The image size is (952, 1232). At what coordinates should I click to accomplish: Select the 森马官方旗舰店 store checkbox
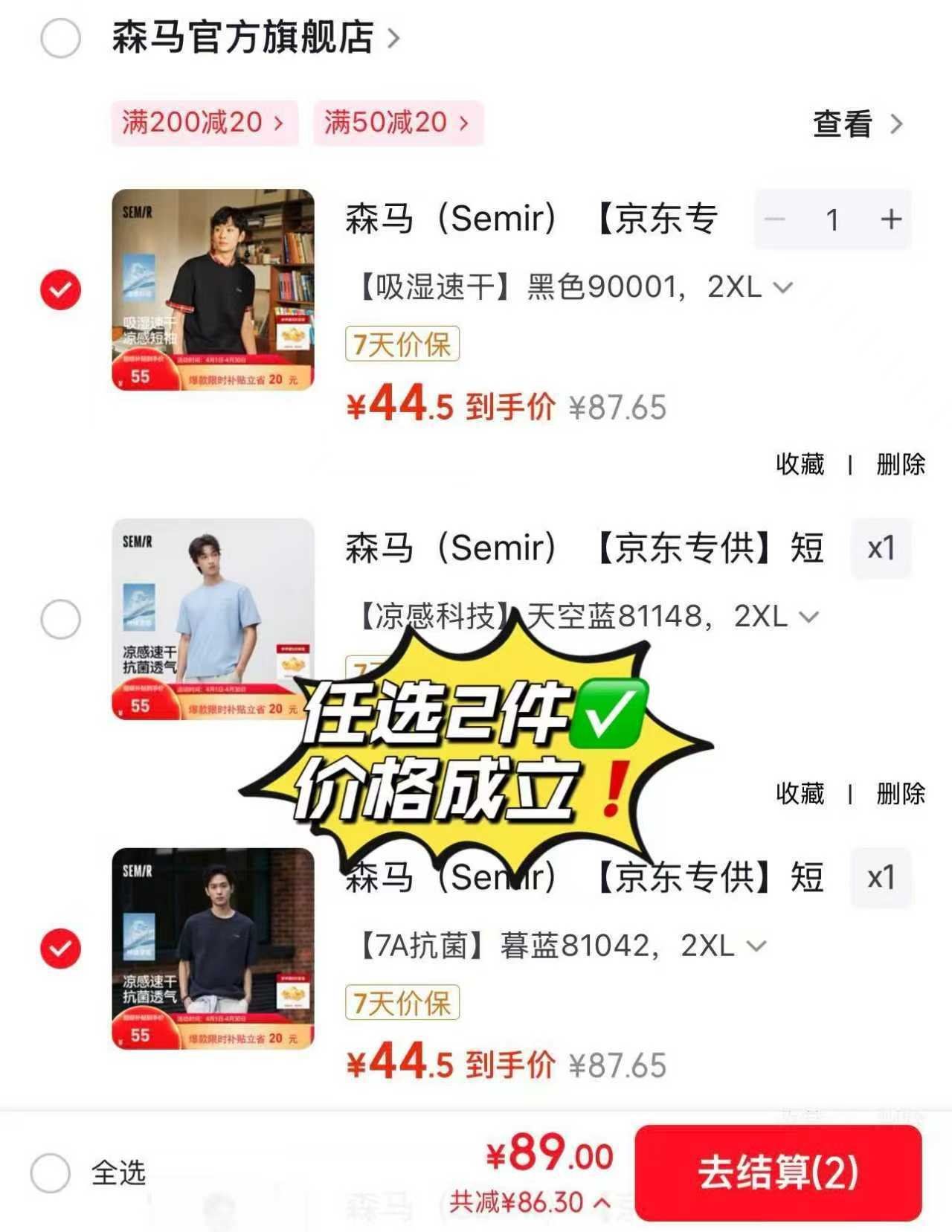point(60,38)
